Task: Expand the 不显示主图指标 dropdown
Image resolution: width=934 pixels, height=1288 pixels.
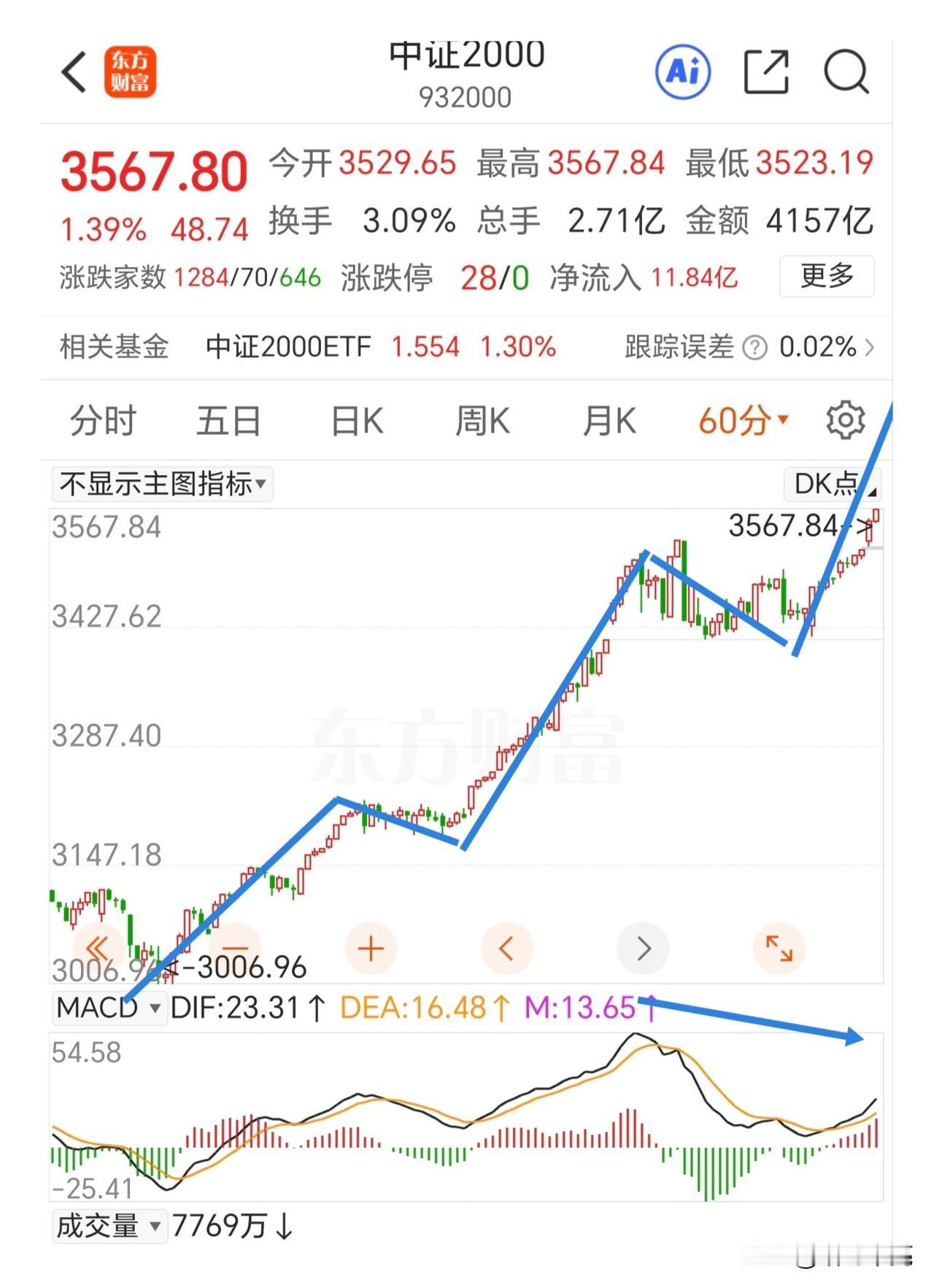Action: coord(162,484)
